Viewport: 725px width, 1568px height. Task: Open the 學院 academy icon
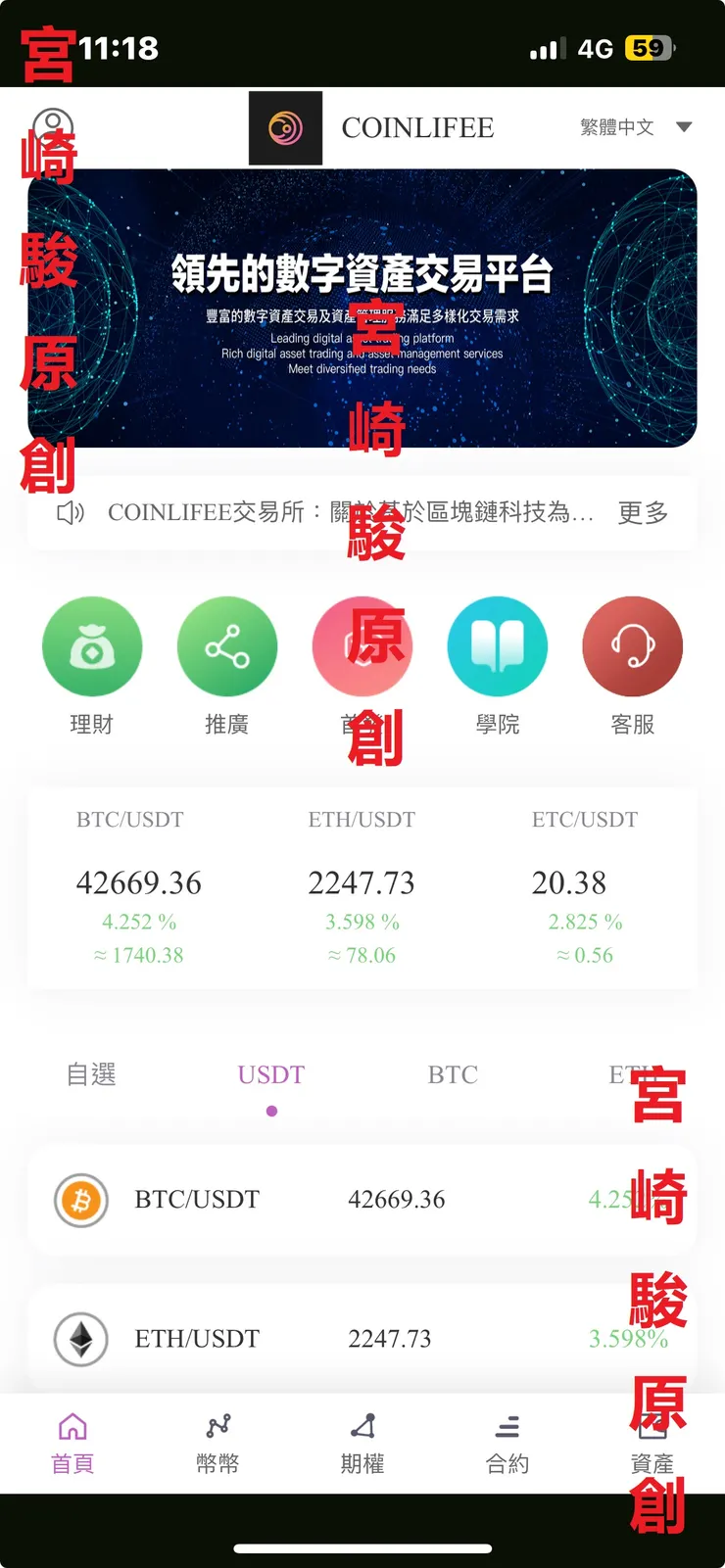tap(498, 646)
